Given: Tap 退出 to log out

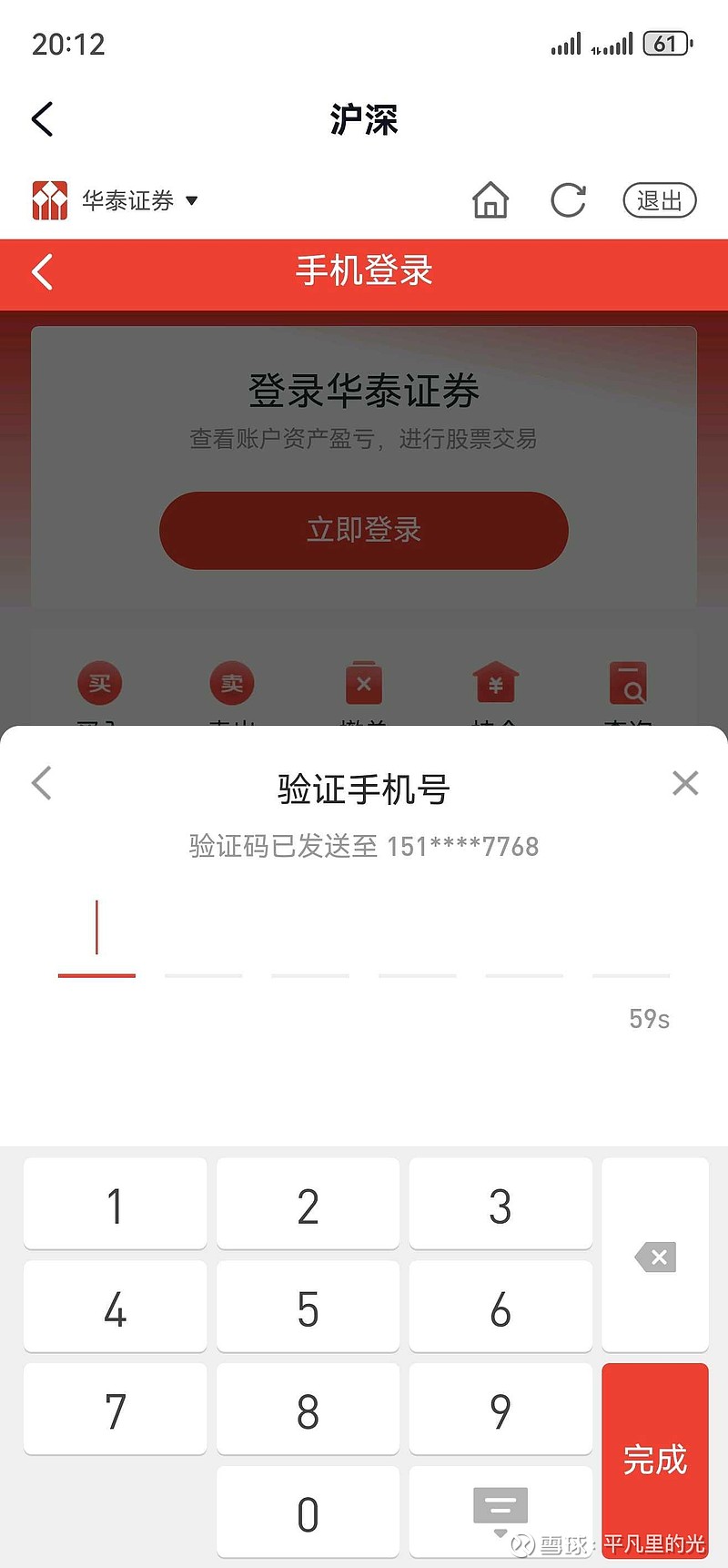Looking at the screenshot, I should click(660, 200).
